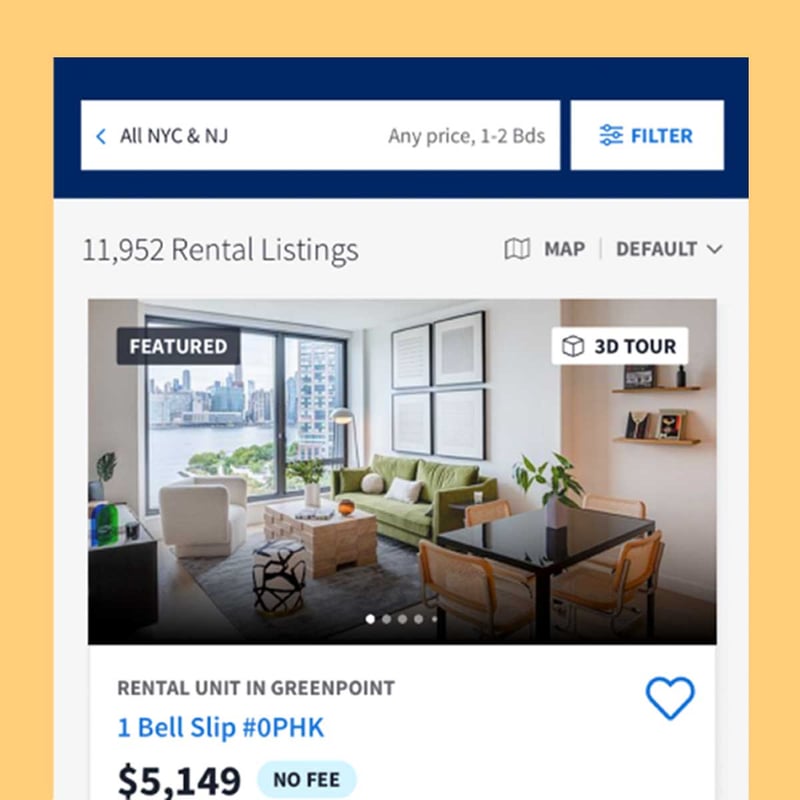Save 1 Bell Slip listing with the heart
The height and width of the screenshot is (800, 800).
tap(669, 698)
